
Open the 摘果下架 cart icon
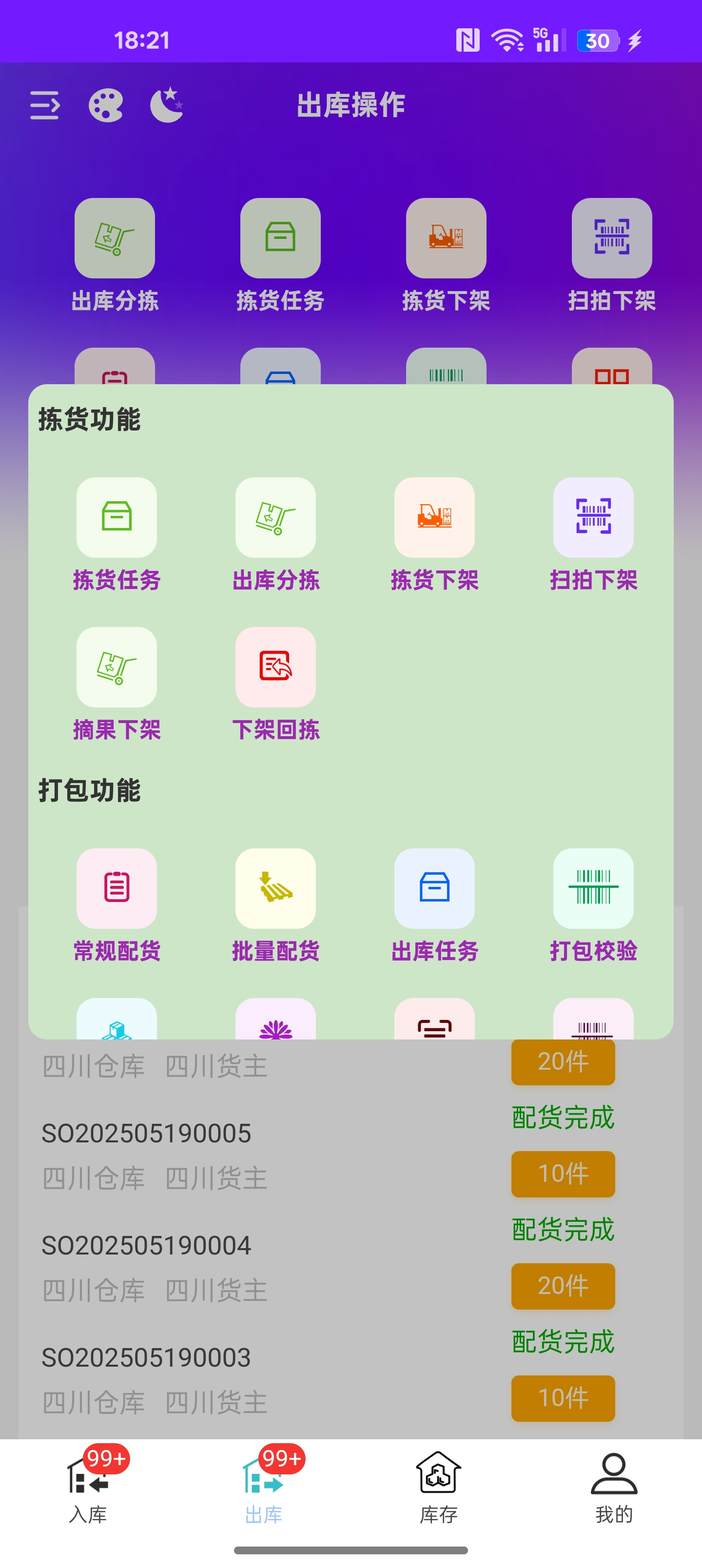point(117,668)
